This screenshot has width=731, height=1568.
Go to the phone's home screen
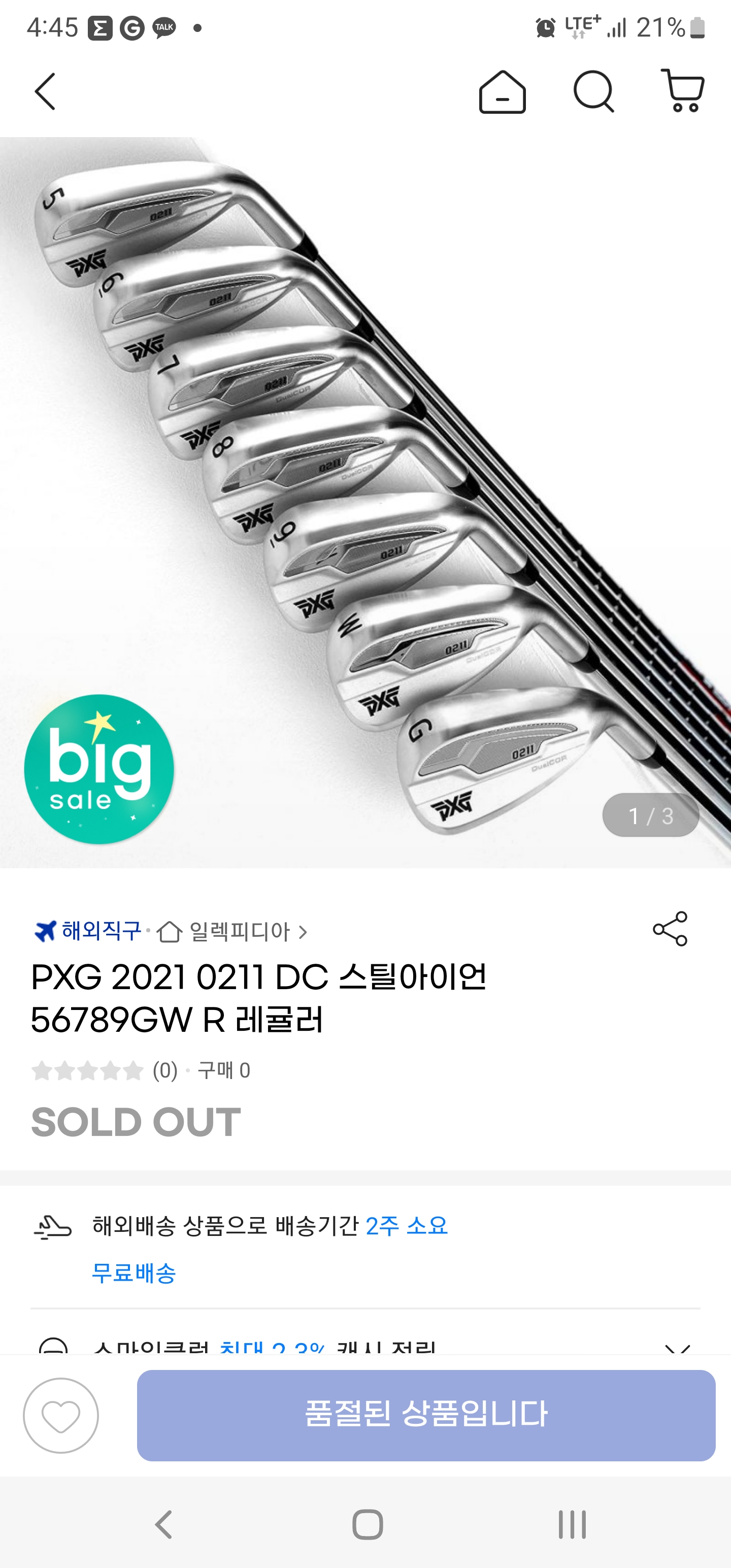(368, 1524)
